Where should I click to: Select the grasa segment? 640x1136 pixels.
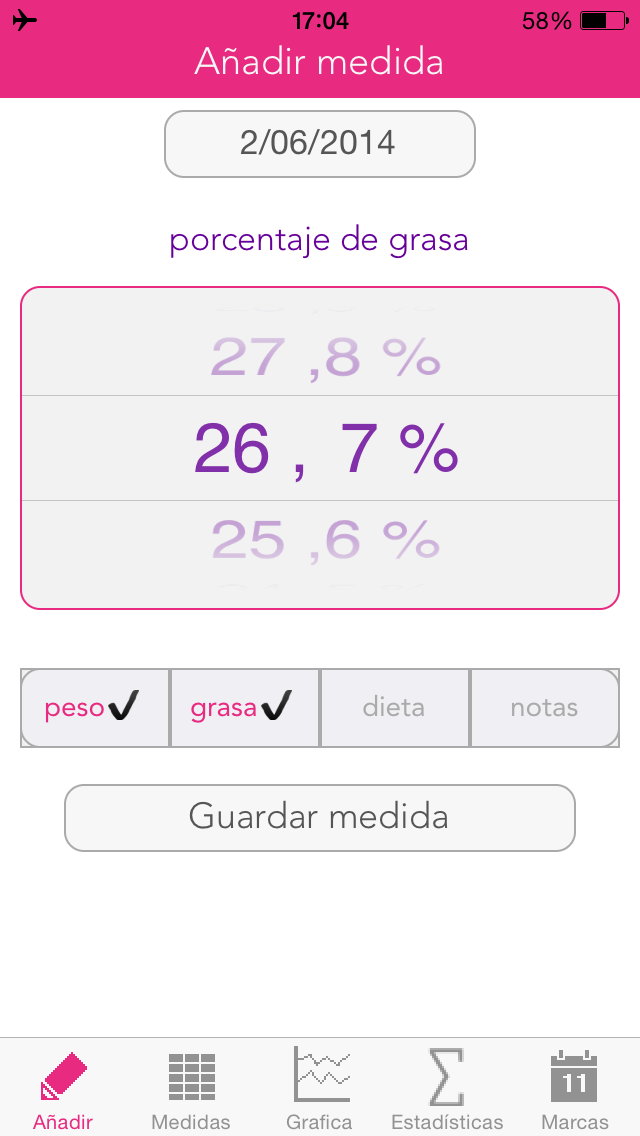[x=245, y=708]
